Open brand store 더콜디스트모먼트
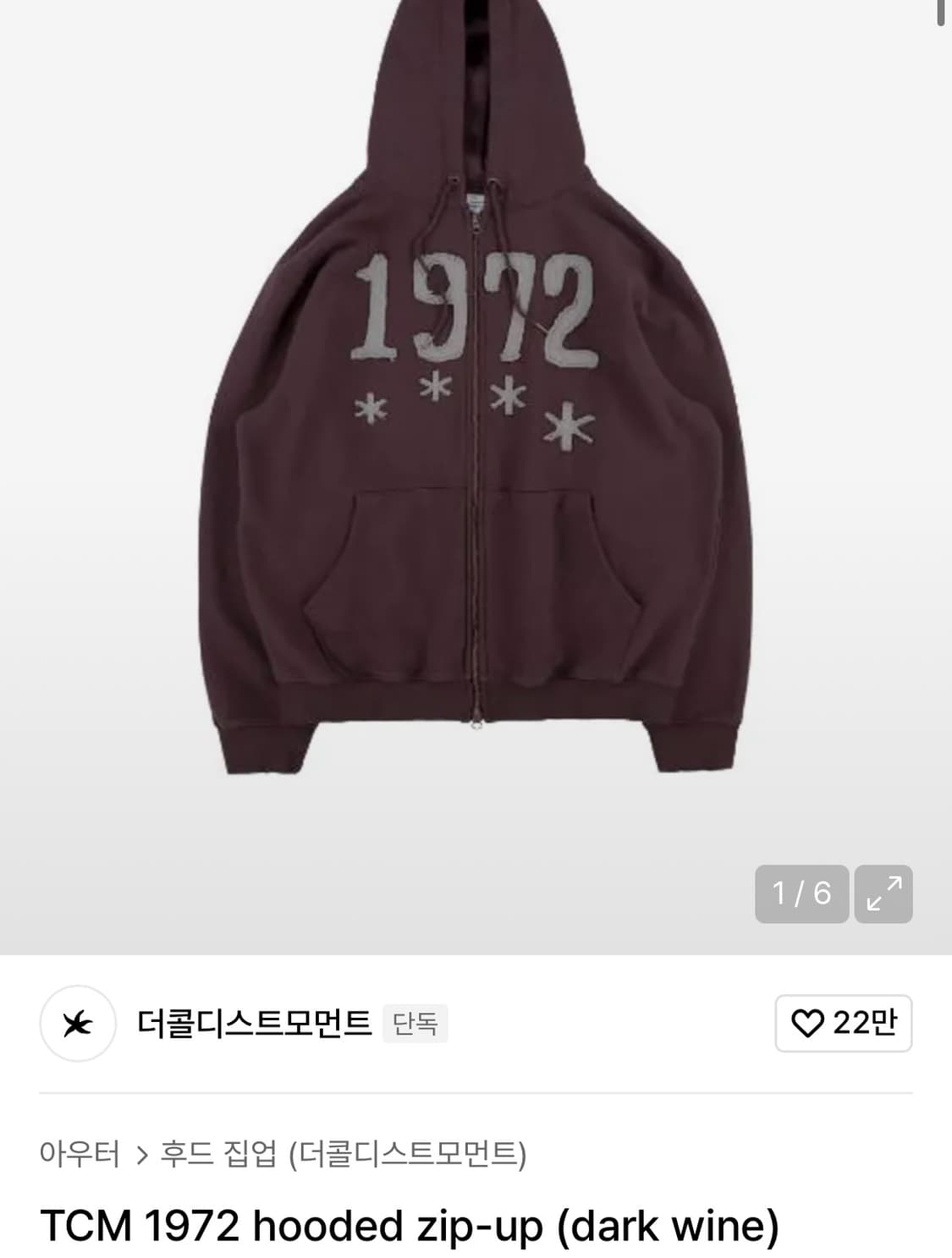The width and height of the screenshot is (952, 1258). (x=254, y=1025)
